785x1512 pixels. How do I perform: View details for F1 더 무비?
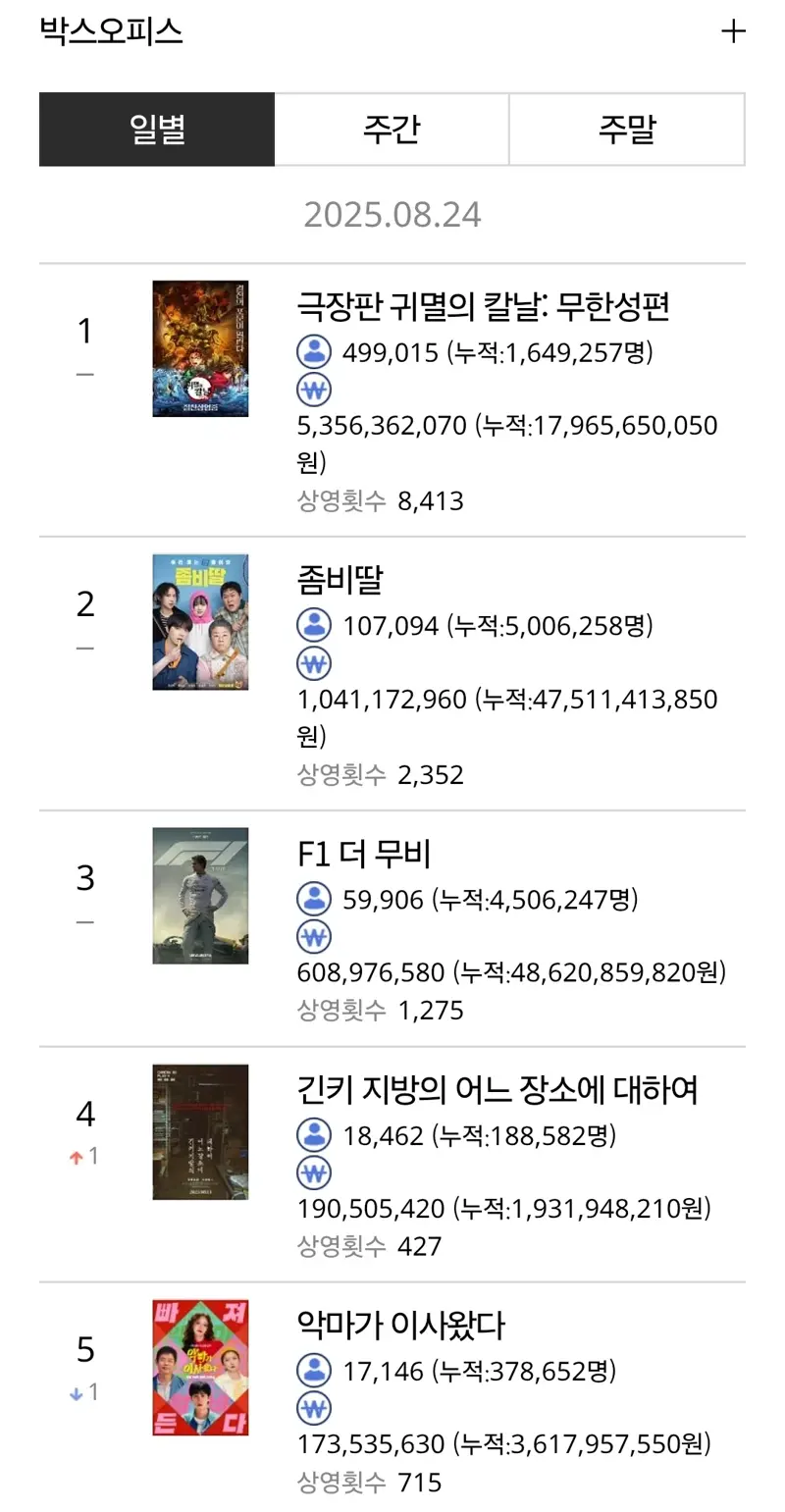pos(364,854)
